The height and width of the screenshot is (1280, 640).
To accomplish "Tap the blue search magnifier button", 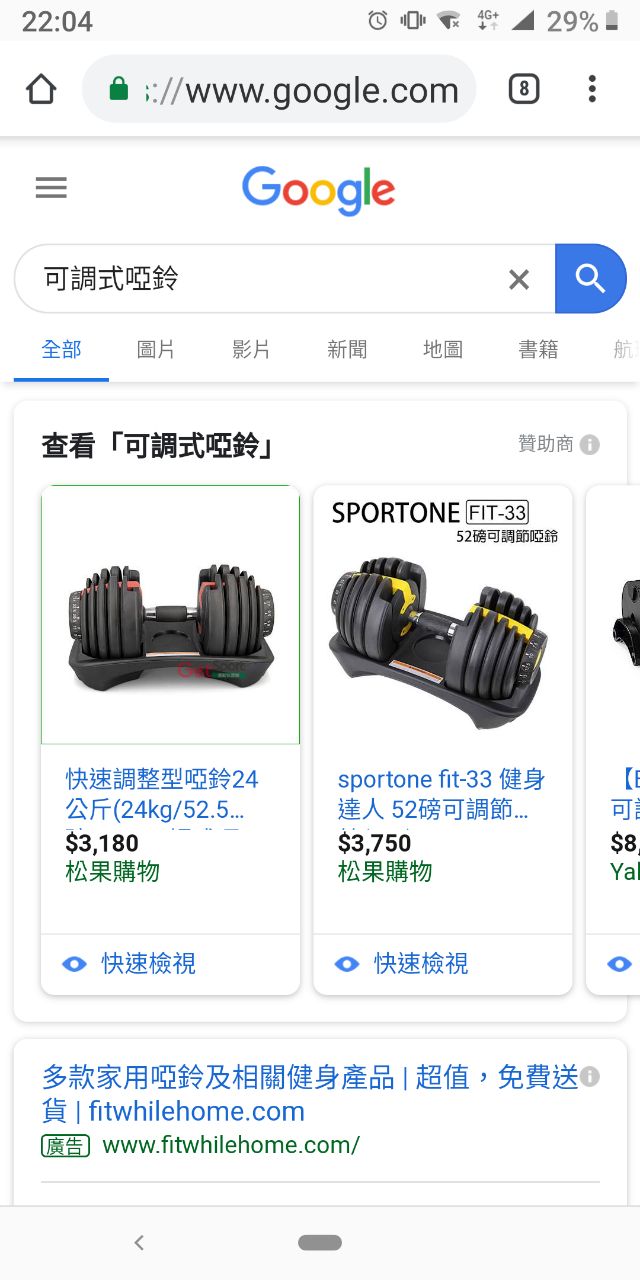I will (590, 279).
